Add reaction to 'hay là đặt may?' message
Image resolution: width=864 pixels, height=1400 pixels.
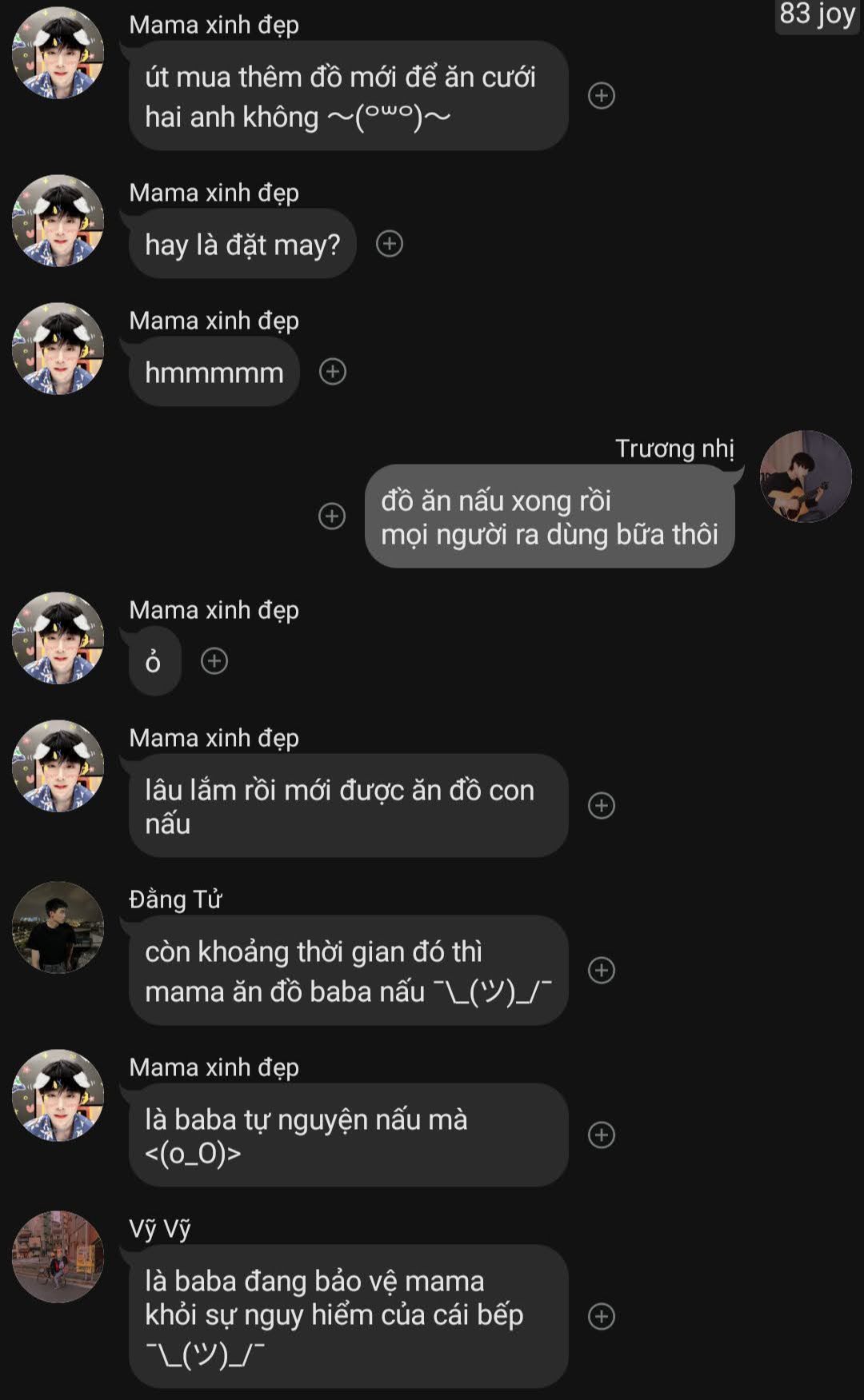(390, 244)
